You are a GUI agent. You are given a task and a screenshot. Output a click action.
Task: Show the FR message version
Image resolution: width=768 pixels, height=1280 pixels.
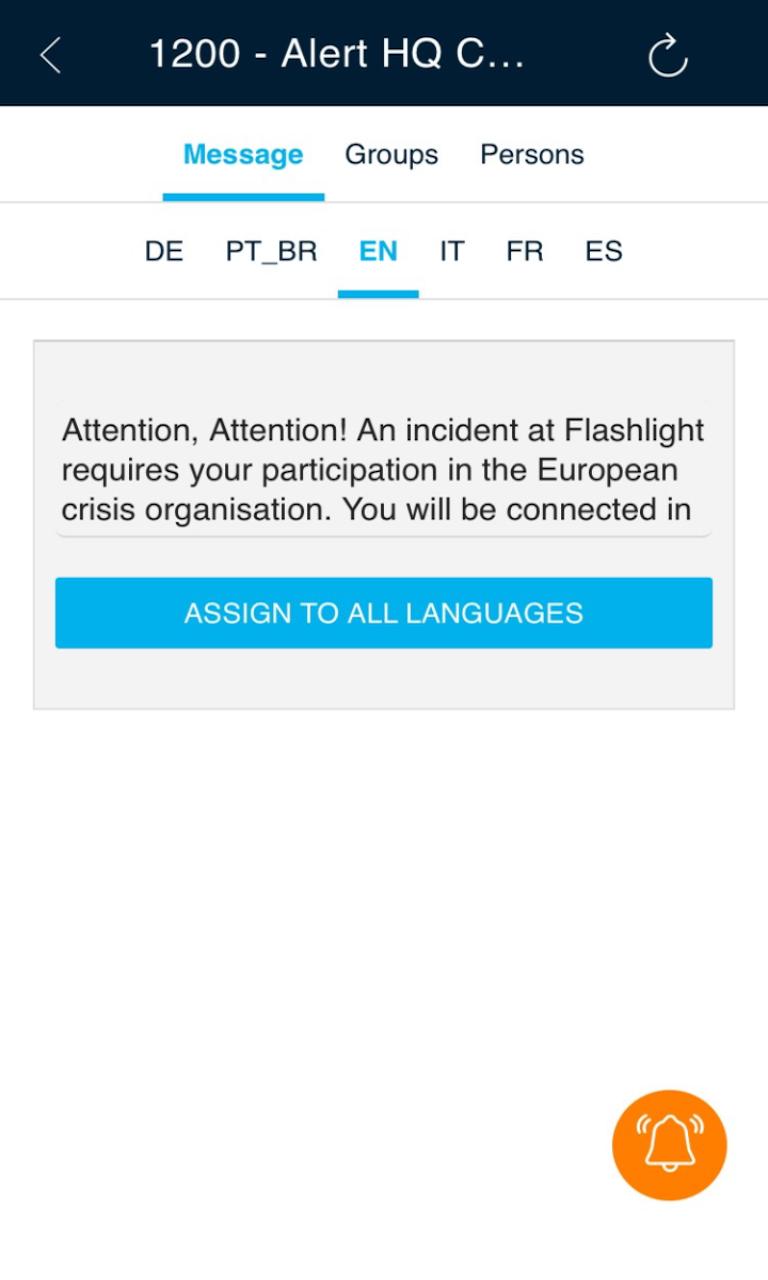coord(524,251)
